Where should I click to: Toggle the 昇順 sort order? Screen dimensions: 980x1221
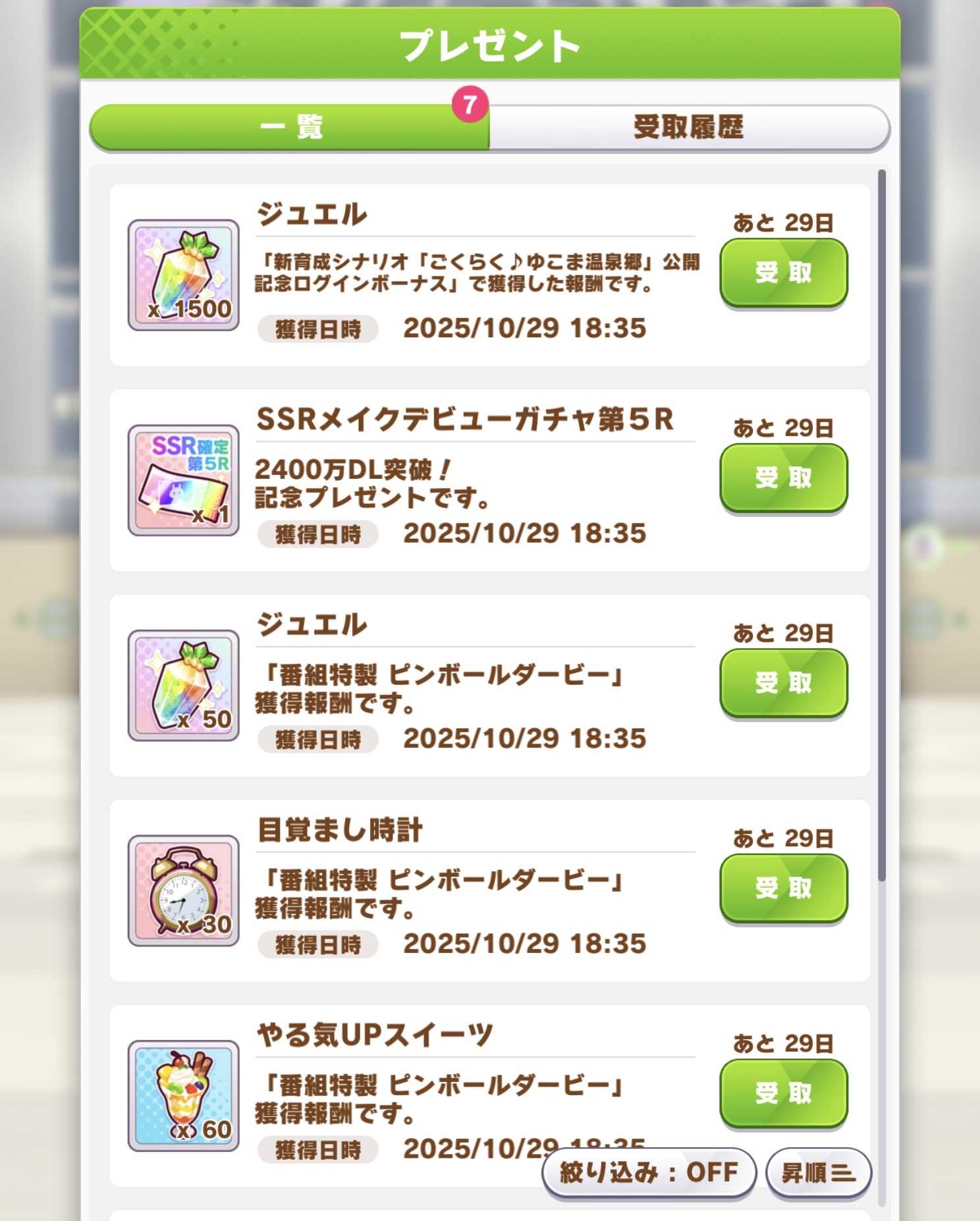point(818,1173)
